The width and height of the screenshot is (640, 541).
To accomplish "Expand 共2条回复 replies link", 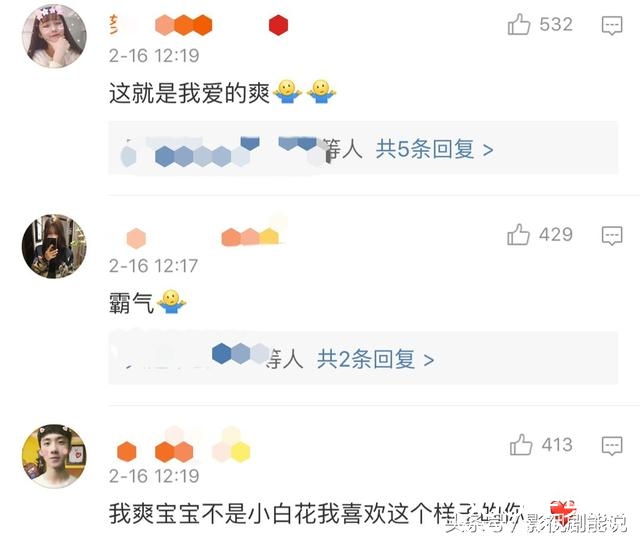I will (x=375, y=359).
